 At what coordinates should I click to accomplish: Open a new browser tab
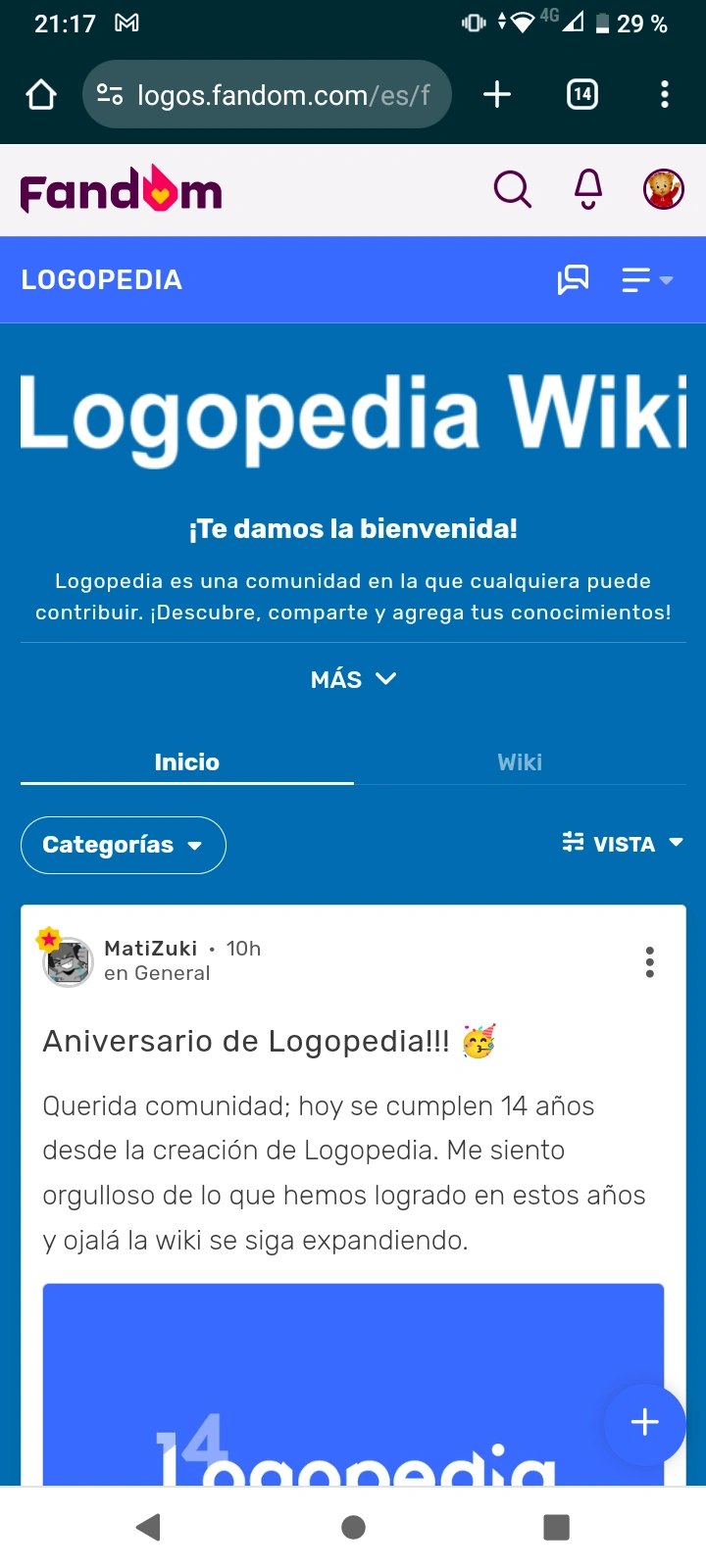pyautogui.click(x=497, y=95)
